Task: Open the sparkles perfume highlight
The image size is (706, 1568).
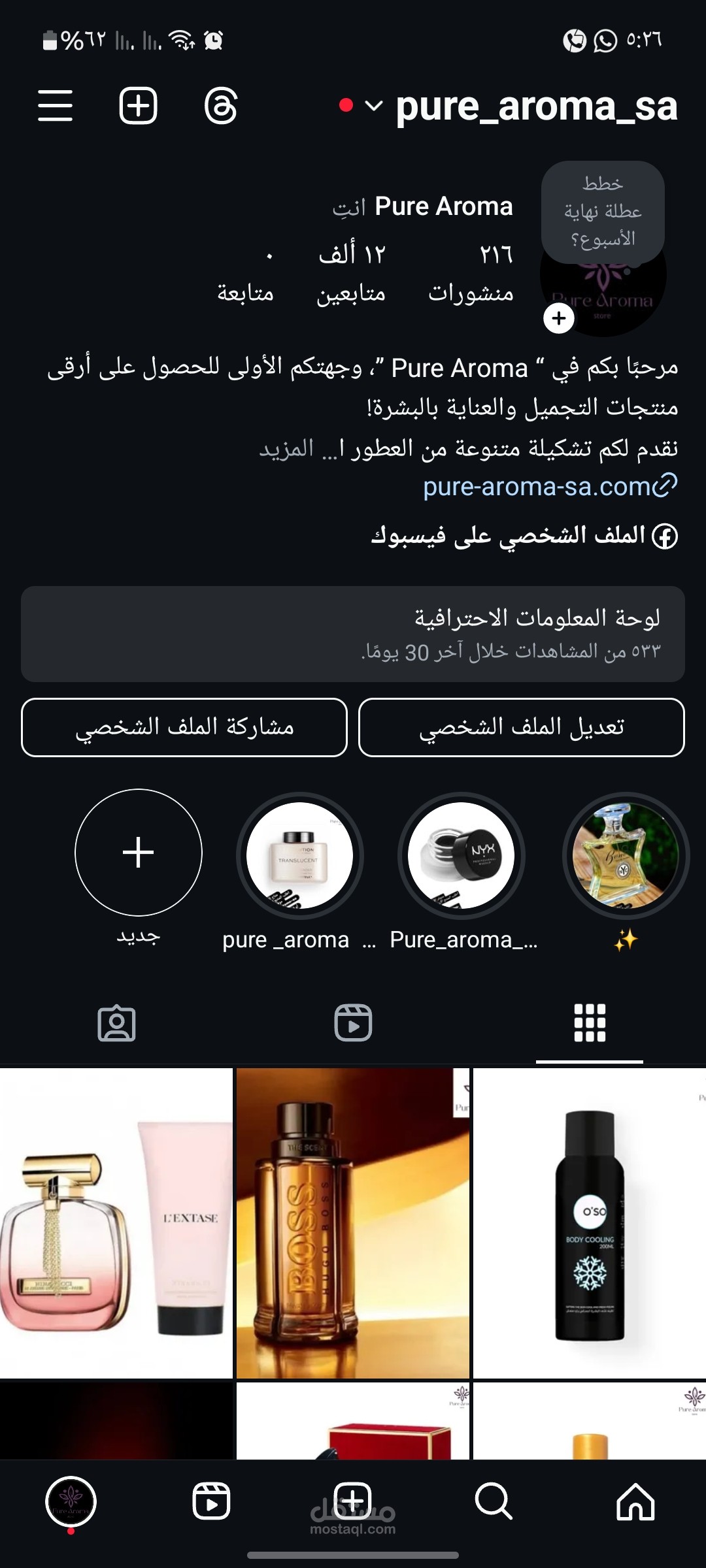Action: (x=626, y=855)
